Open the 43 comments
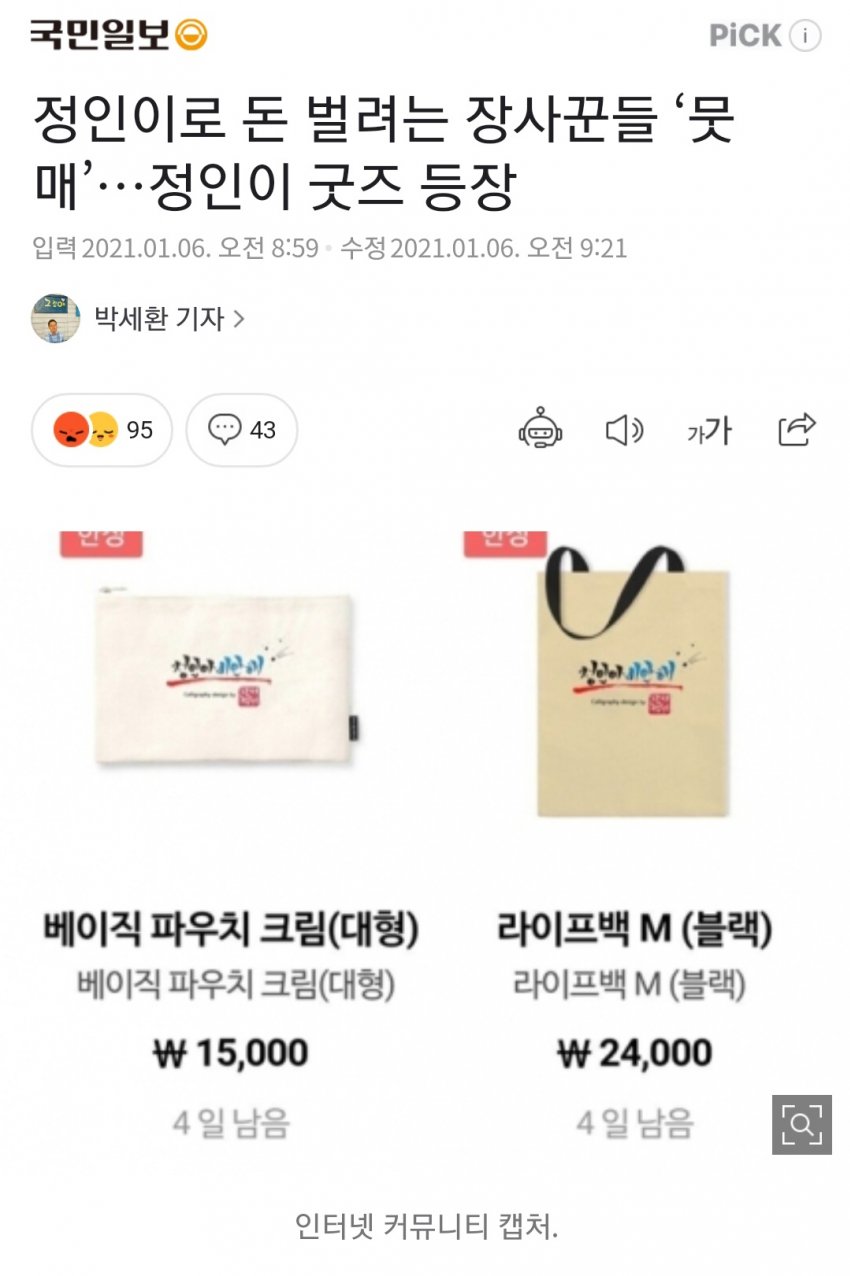Viewport: 850px width, 1276px height. [242, 430]
